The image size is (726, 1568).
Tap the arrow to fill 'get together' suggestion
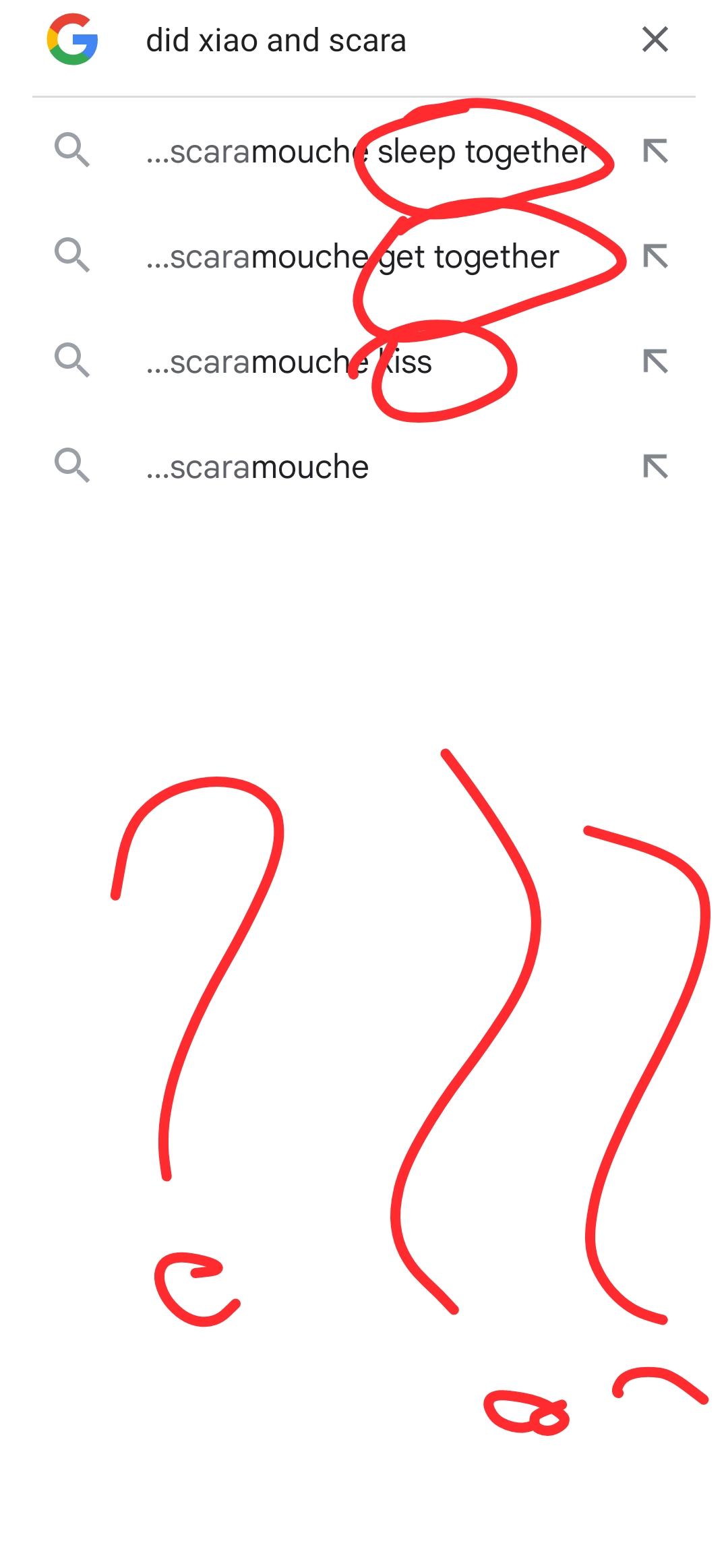click(655, 256)
